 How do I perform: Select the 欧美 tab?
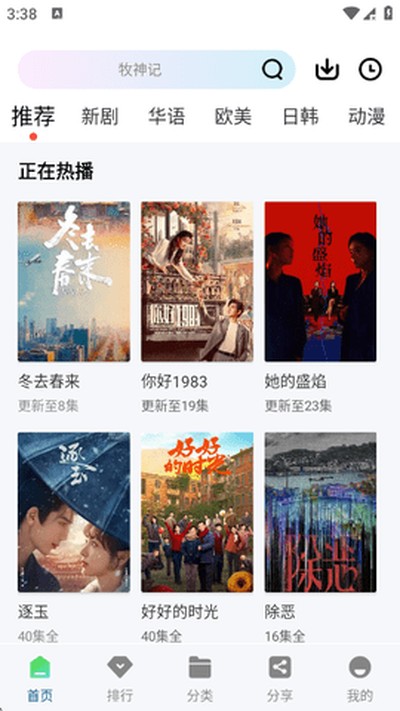pyautogui.click(x=233, y=117)
